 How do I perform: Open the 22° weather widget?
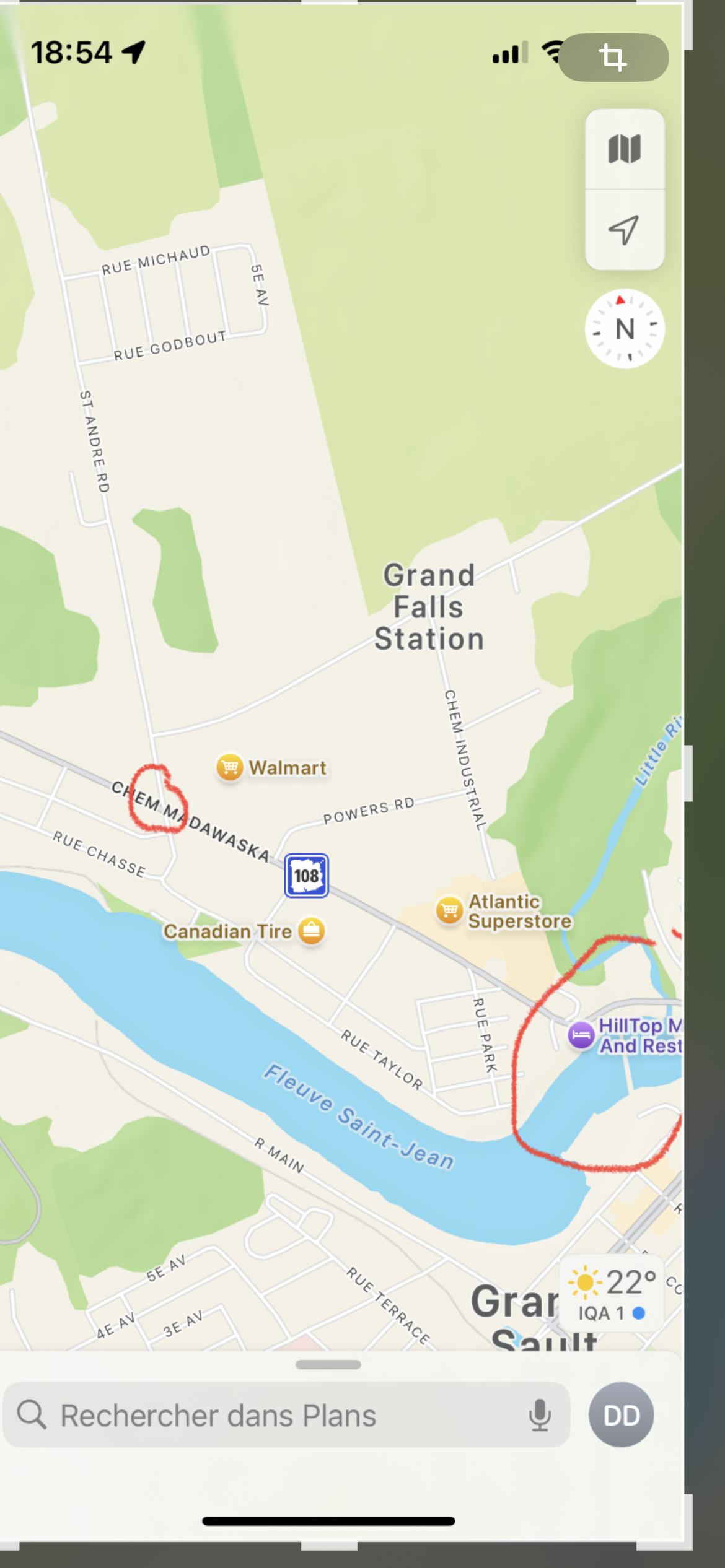click(612, 1293)
